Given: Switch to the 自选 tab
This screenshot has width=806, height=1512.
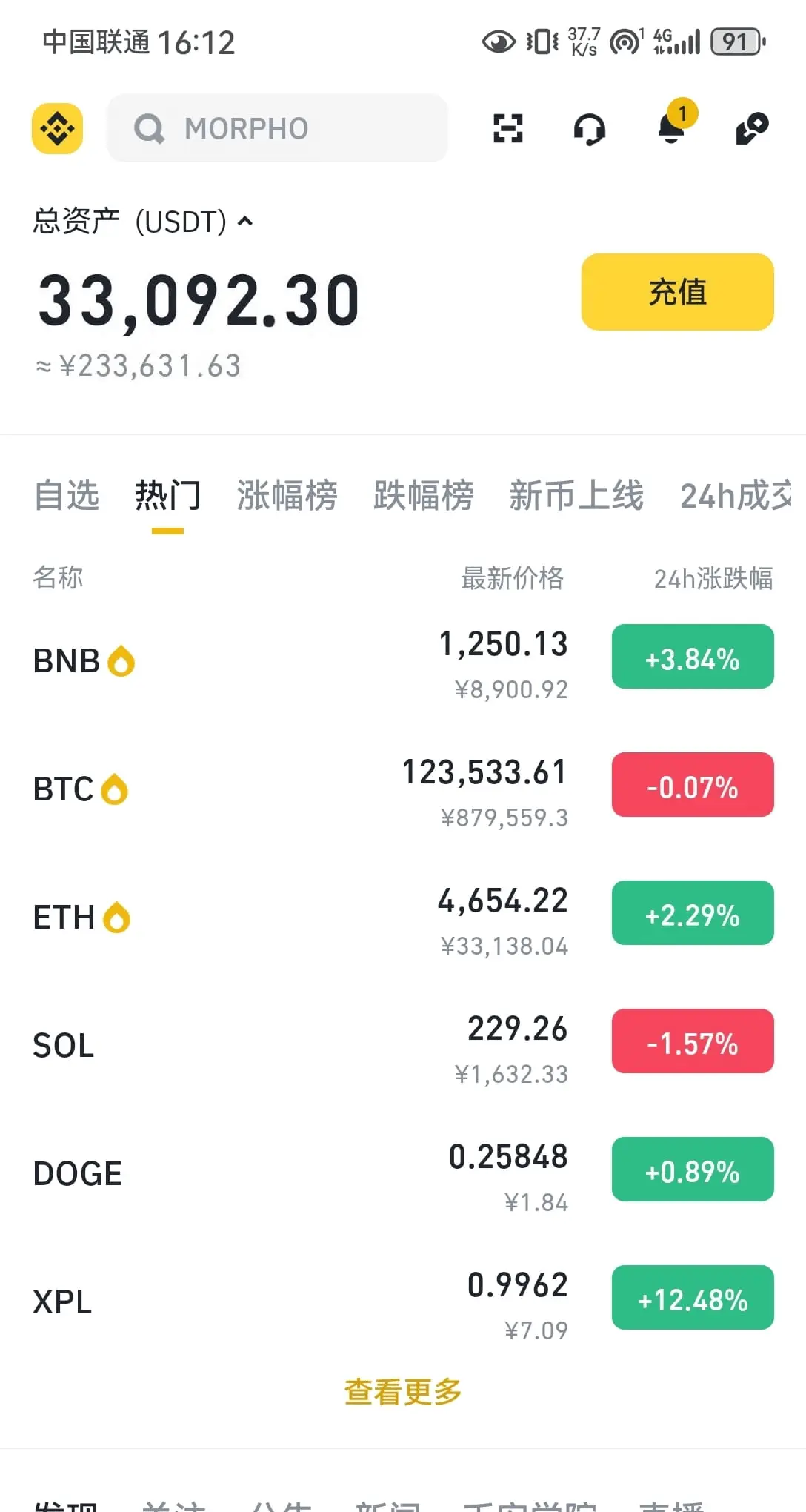Looking at the screenshot, I should (x=67, y=496).
